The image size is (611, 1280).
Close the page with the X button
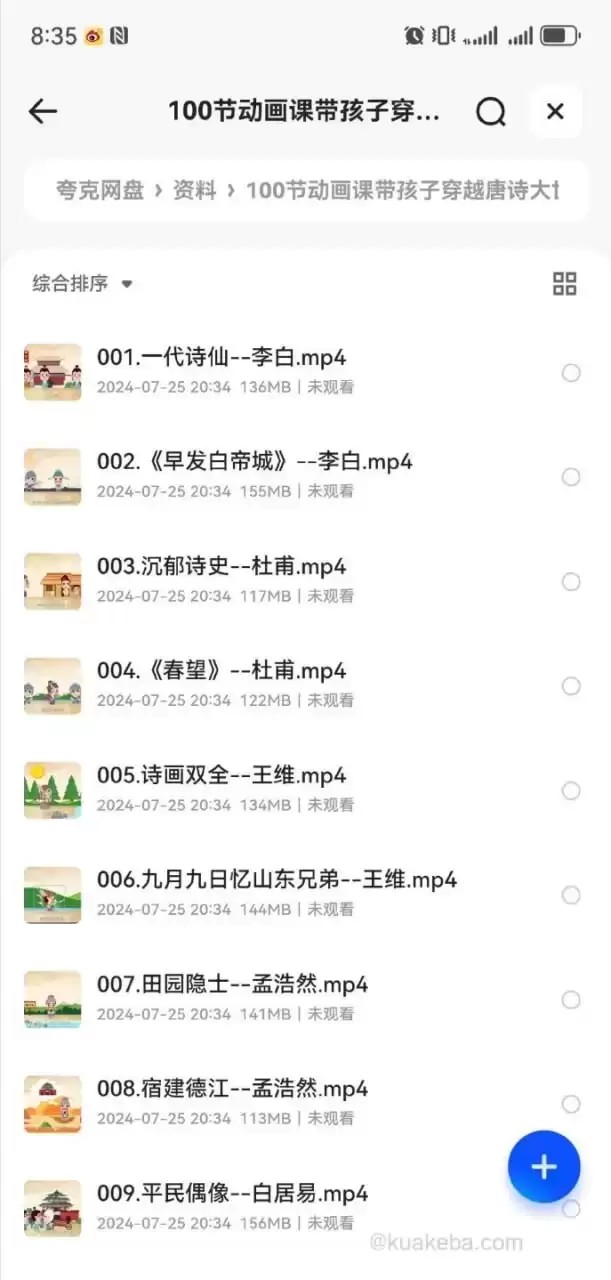[555, 111]
